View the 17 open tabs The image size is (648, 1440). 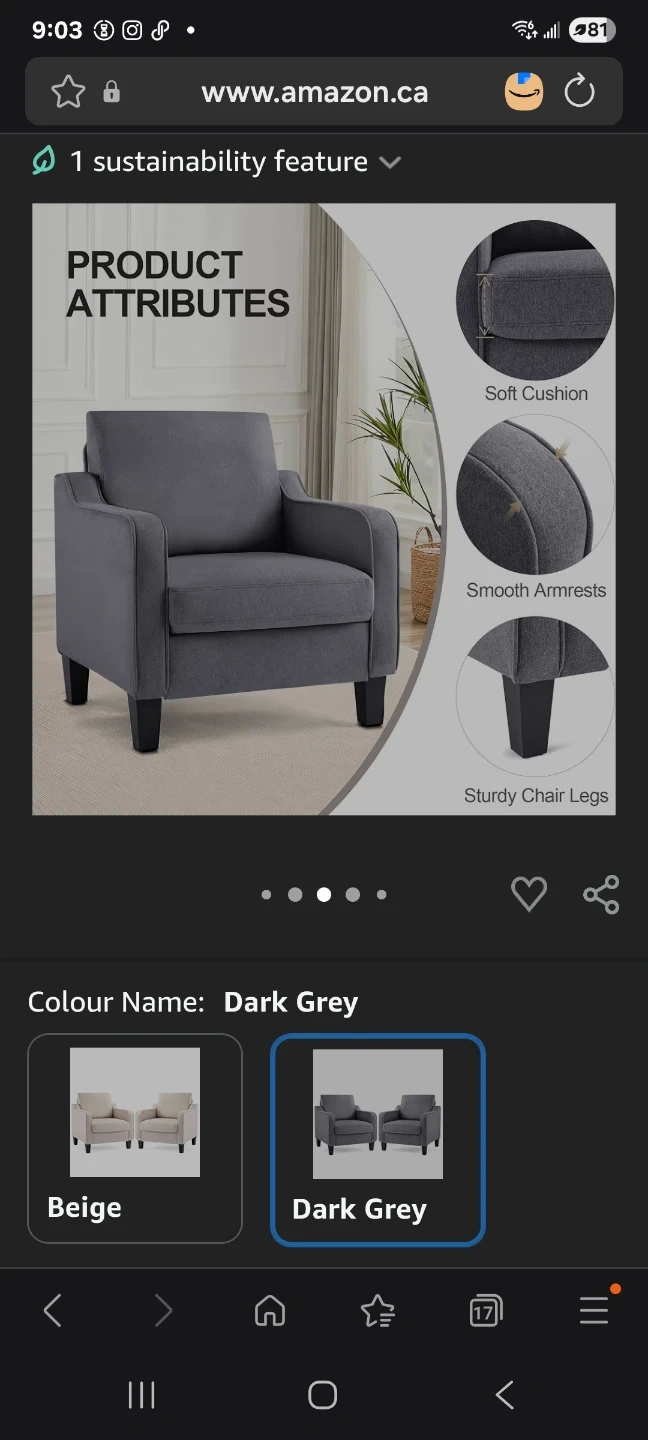[x=485, y=1310]
